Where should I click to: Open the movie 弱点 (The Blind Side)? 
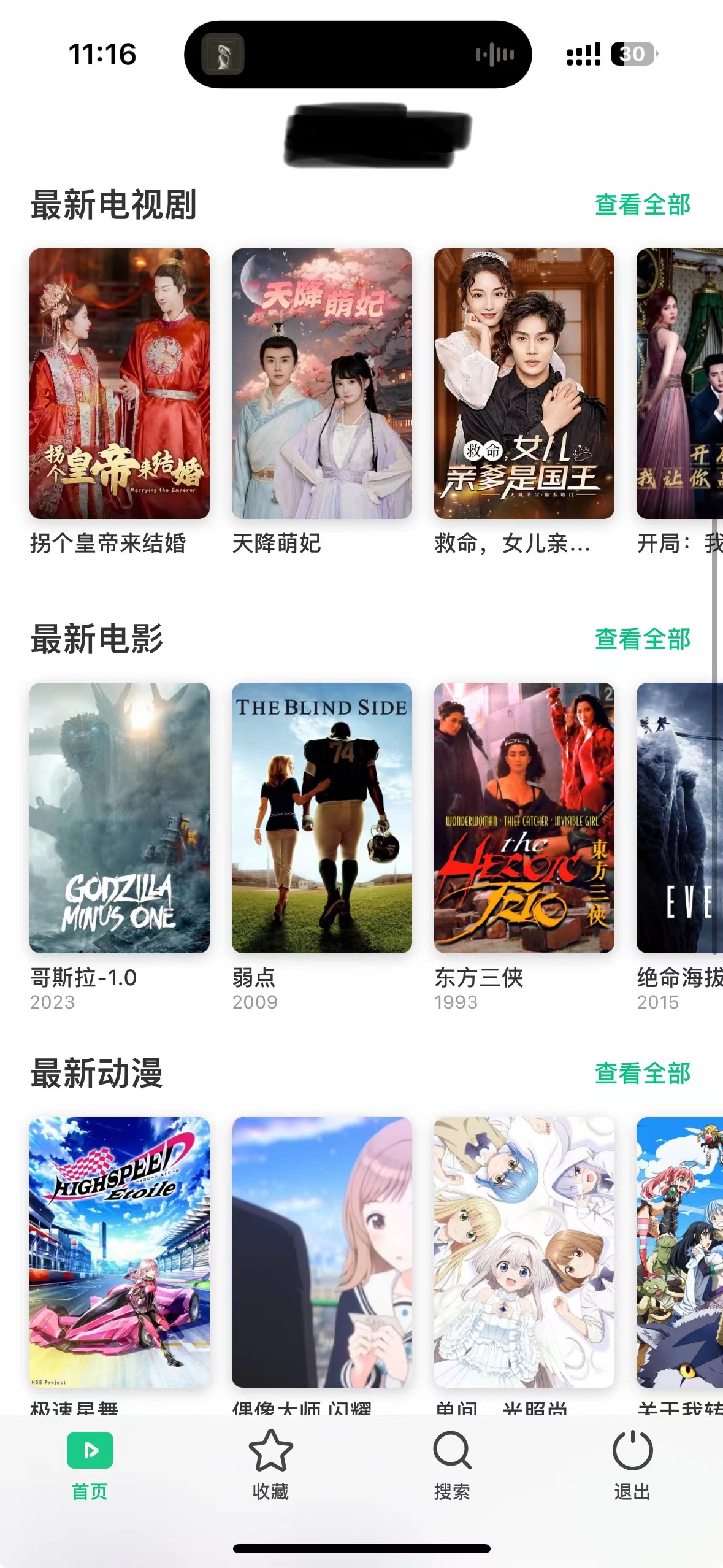[322, 818]
